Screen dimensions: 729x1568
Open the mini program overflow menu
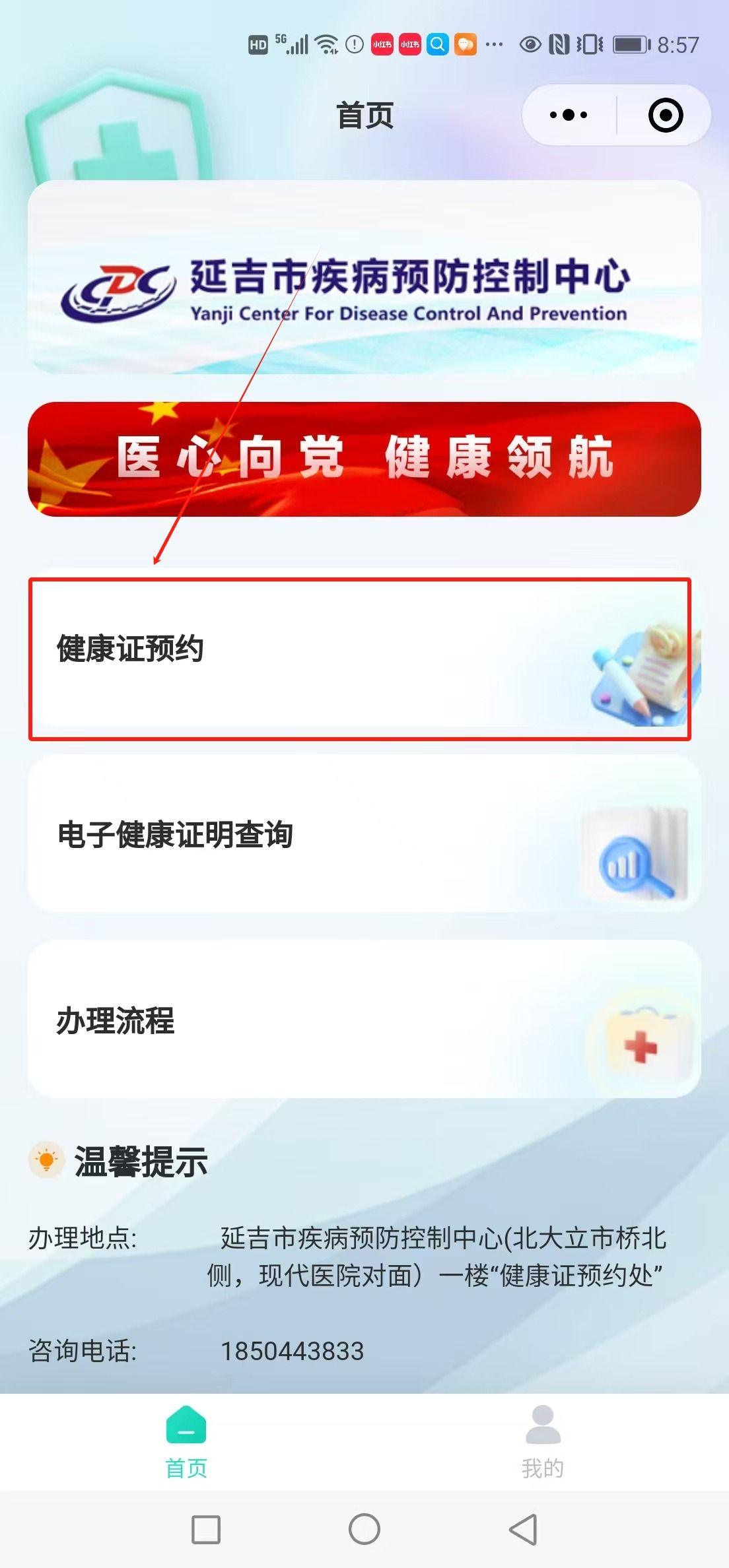(569, 115)
